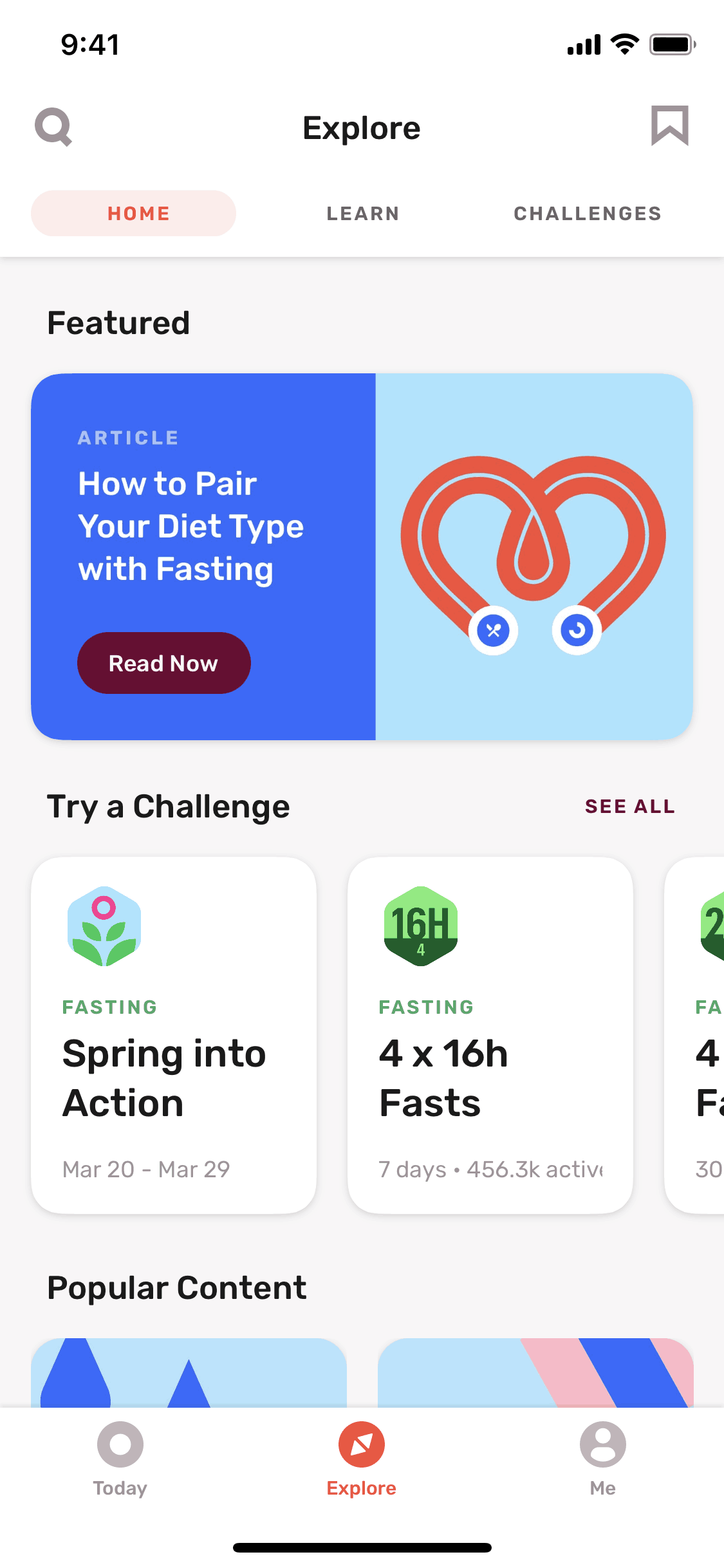
Task: Open the search icon
Action: (x=54, y=127)
